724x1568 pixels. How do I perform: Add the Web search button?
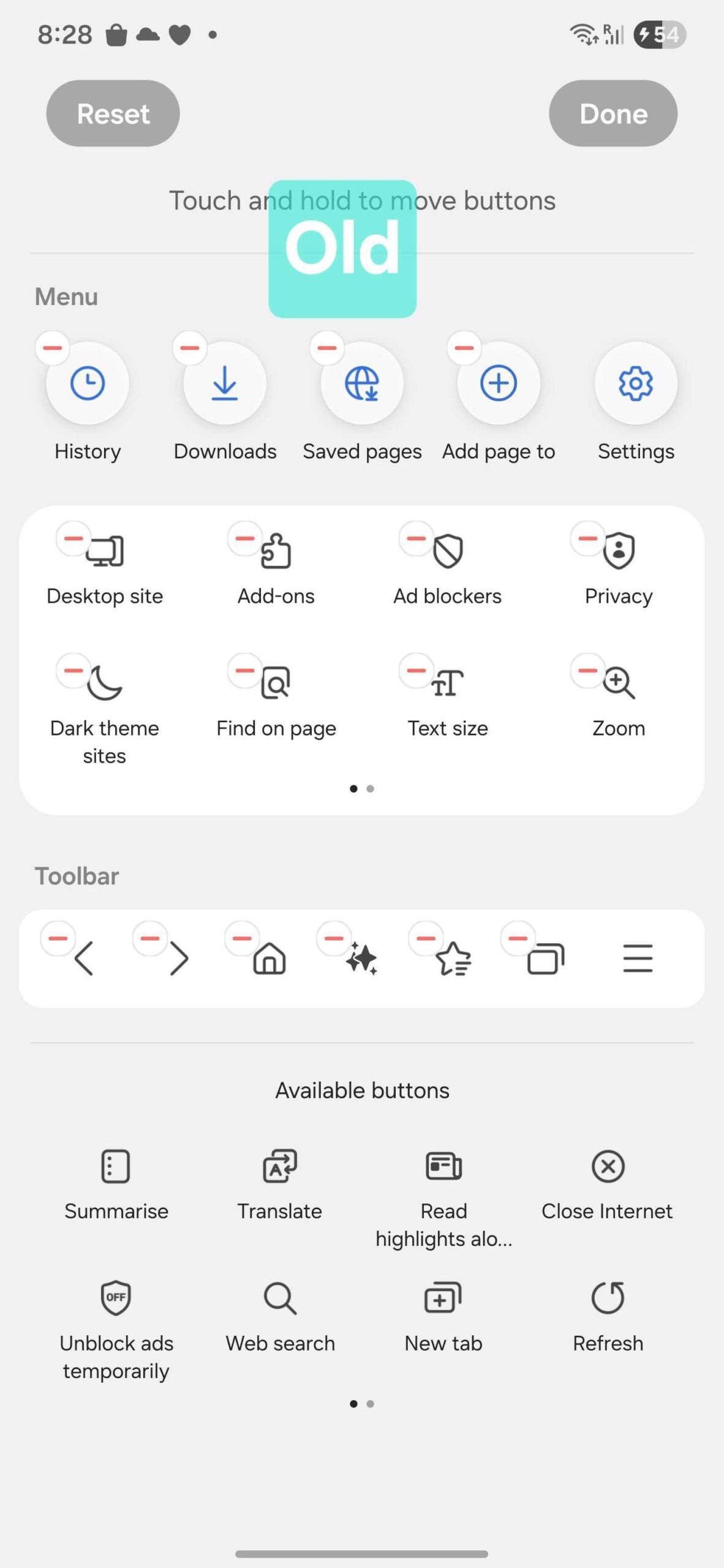(x=280, y=1298)
